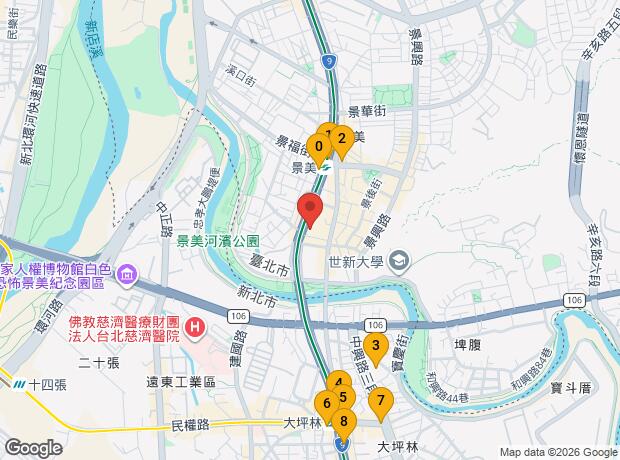
Task: Tap the orange marker numbered 5
Action: 343,398
